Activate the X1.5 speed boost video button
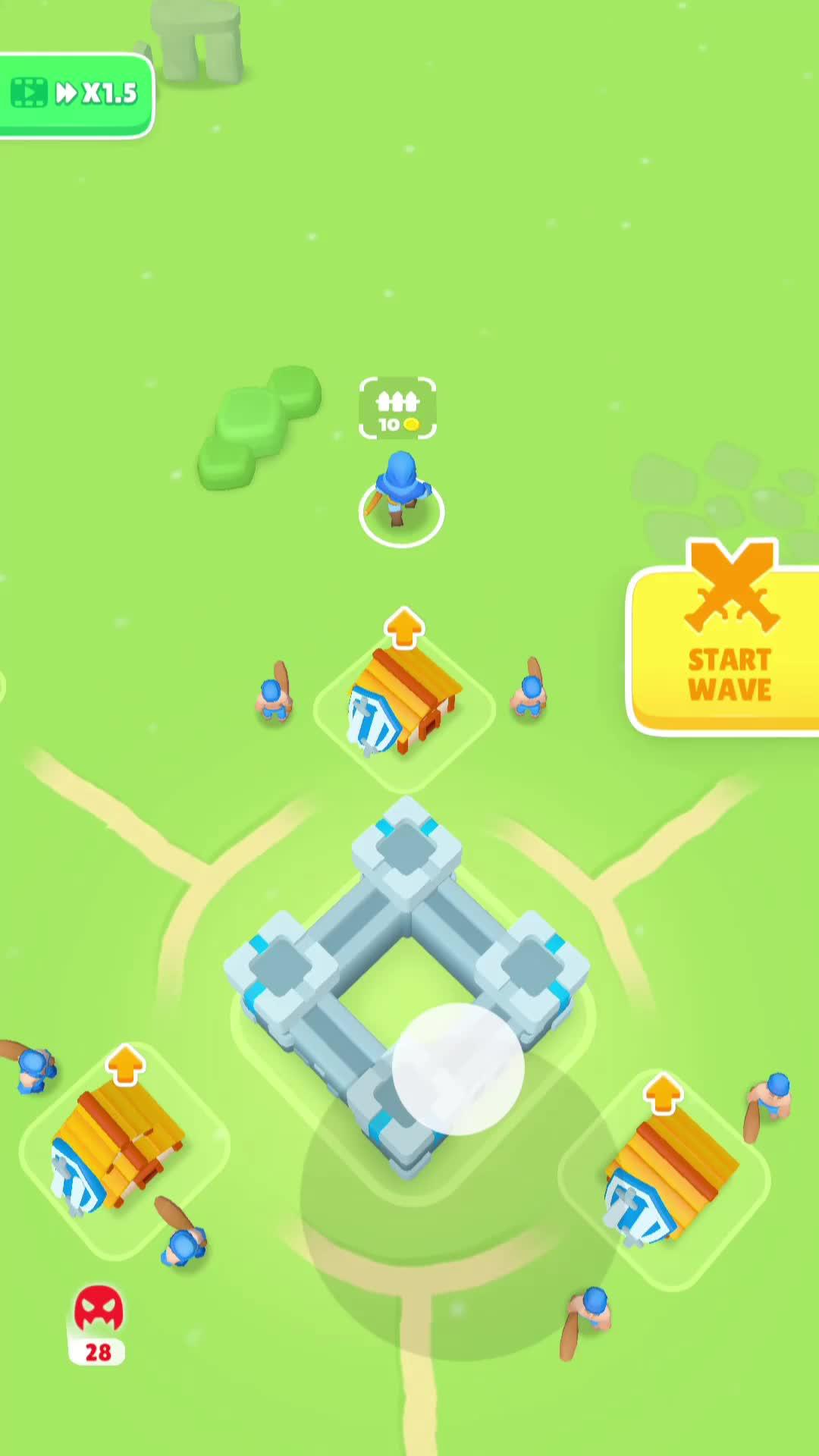 point(74,95)
